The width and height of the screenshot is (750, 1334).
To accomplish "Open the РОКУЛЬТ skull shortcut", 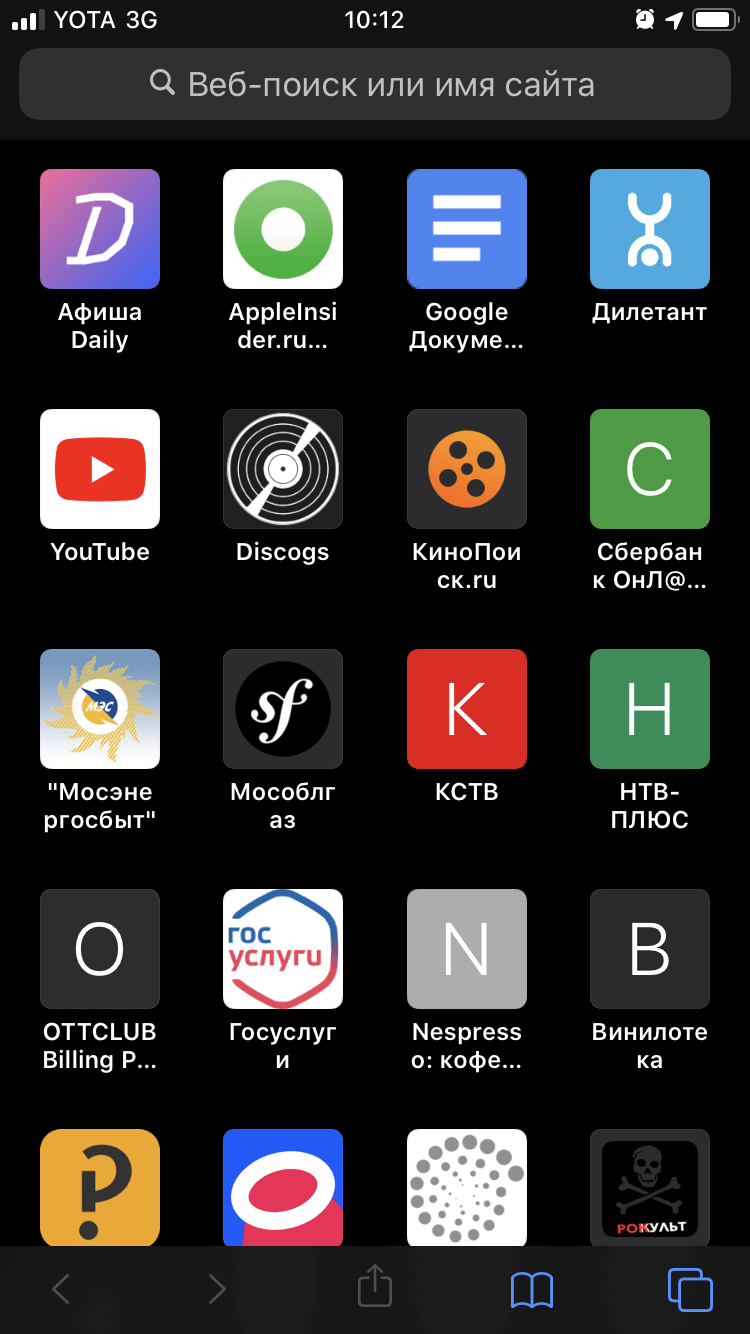I will (x=650, y=1187).
